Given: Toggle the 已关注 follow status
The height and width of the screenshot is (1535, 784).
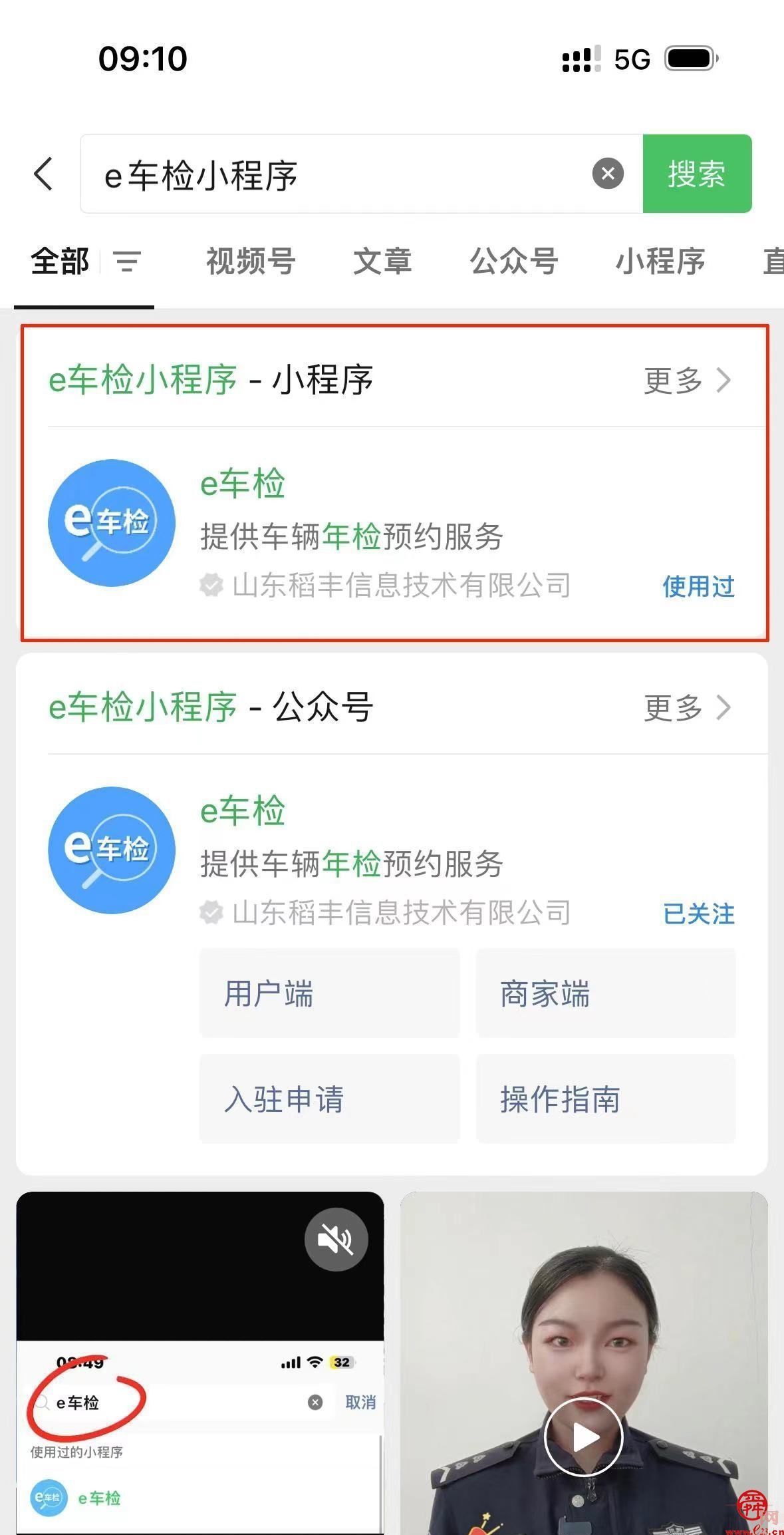Looking at the screenshot, I should (x=698, y=914).
